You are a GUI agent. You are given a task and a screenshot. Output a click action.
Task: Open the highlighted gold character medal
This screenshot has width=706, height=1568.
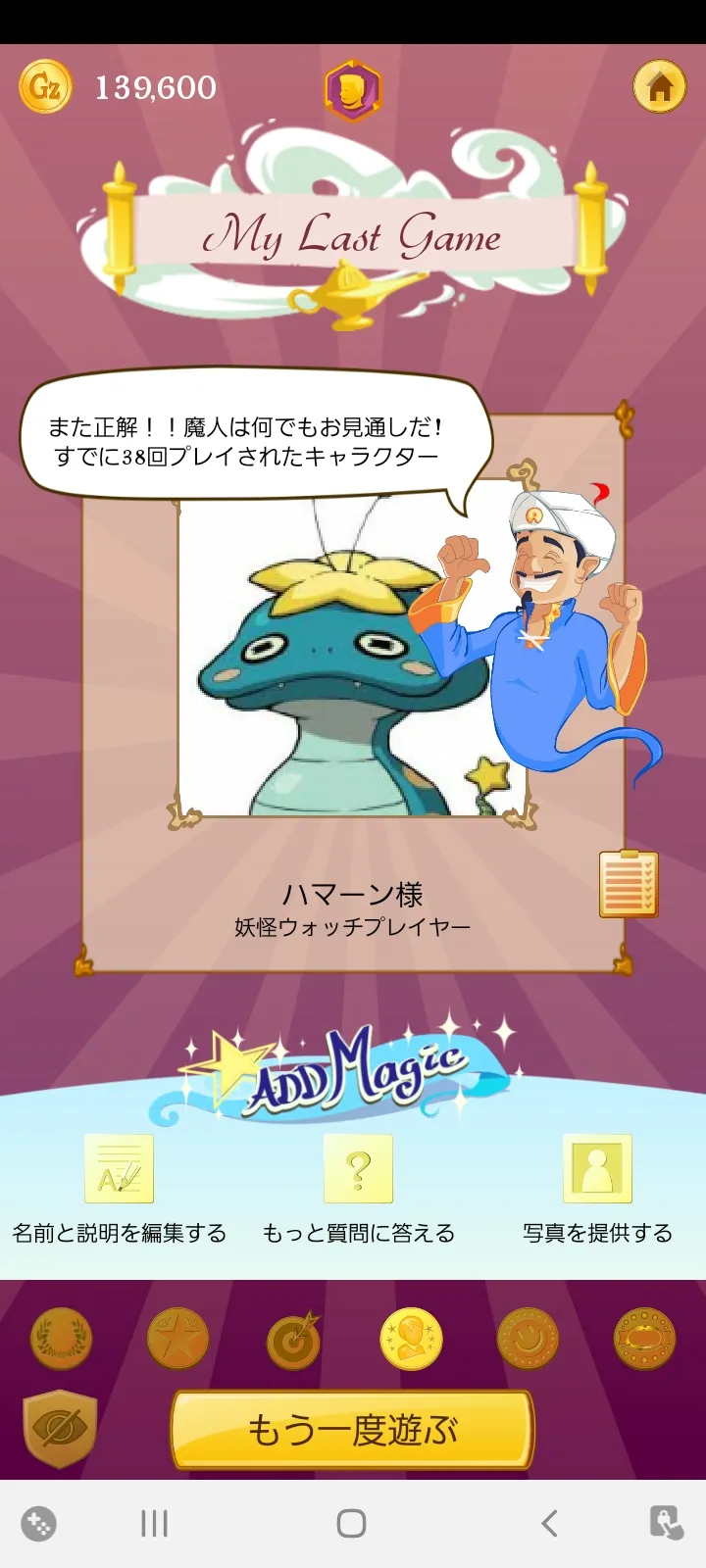pos(411,1339)
